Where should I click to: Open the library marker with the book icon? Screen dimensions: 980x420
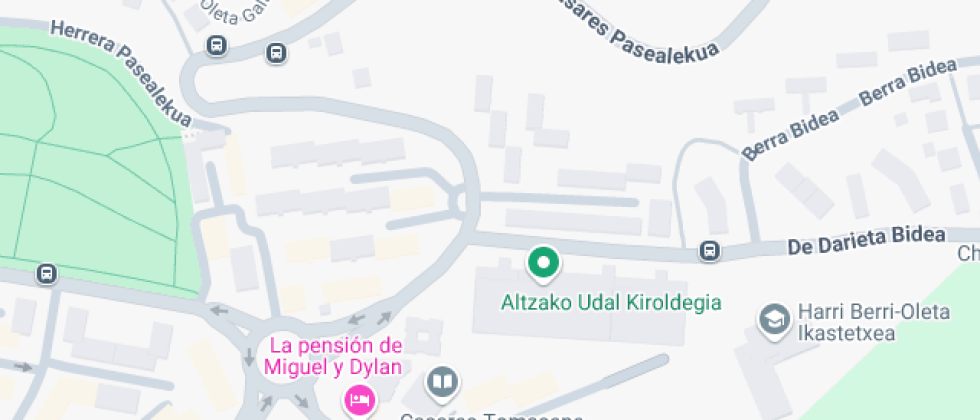click(442, 381)
